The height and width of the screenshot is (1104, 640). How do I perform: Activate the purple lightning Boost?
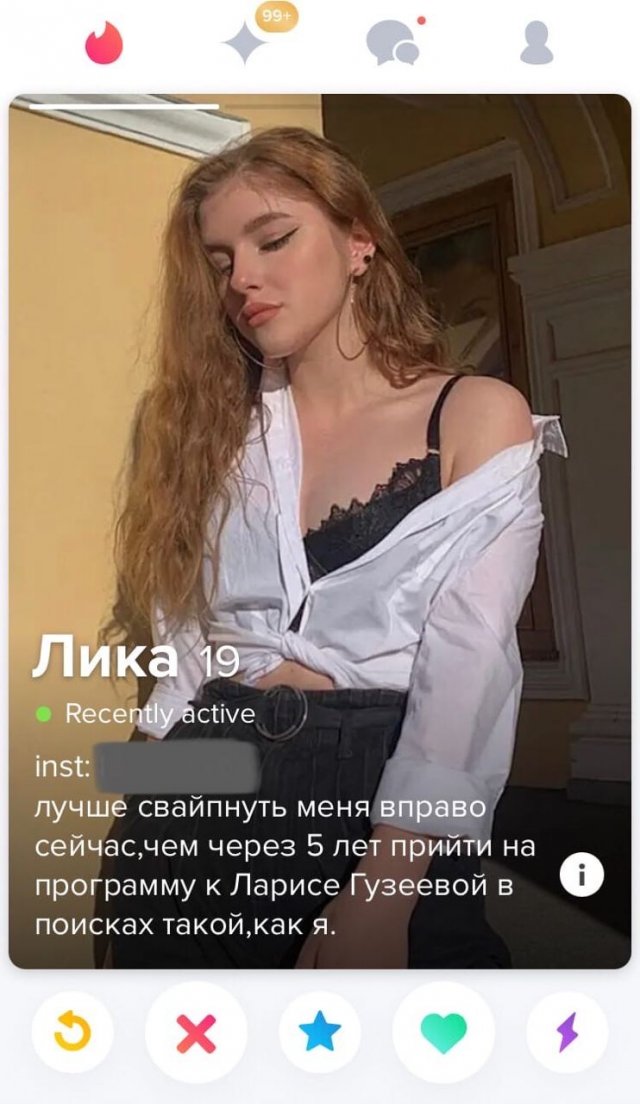pyautogui.click(x=567, y=1033)
